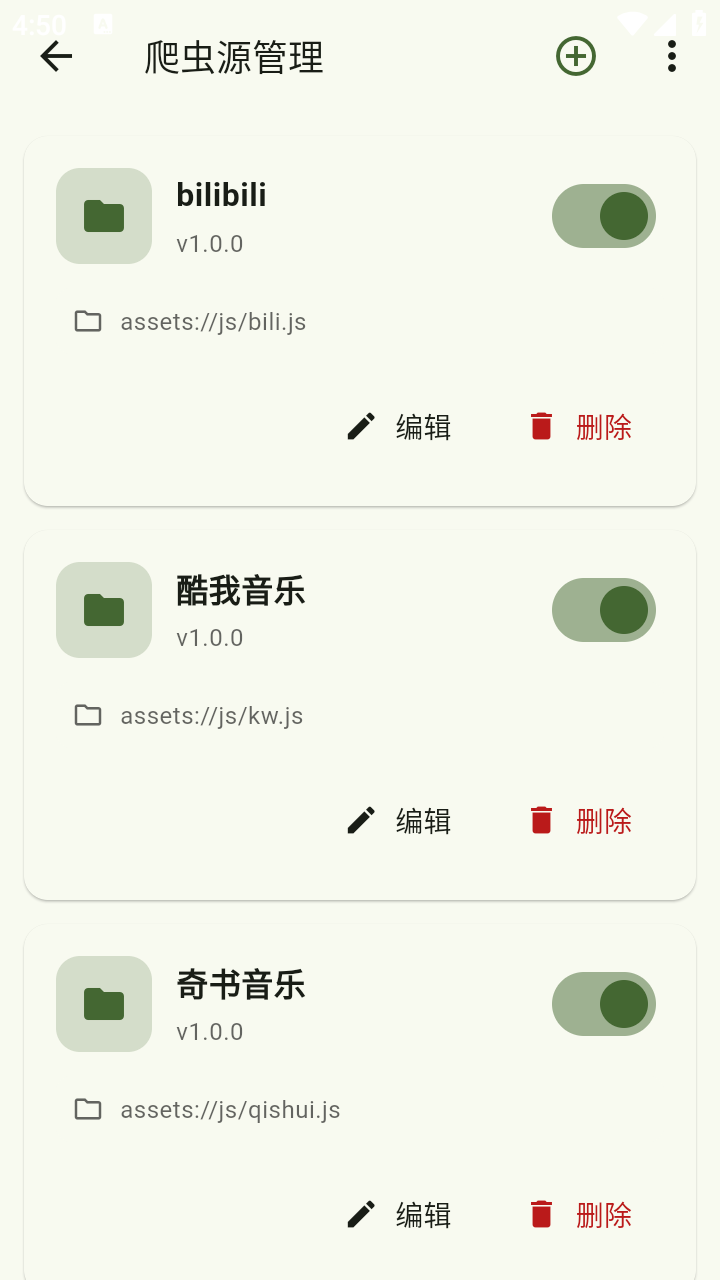Tap the qishui.js file path entry

click(229, 1109)
